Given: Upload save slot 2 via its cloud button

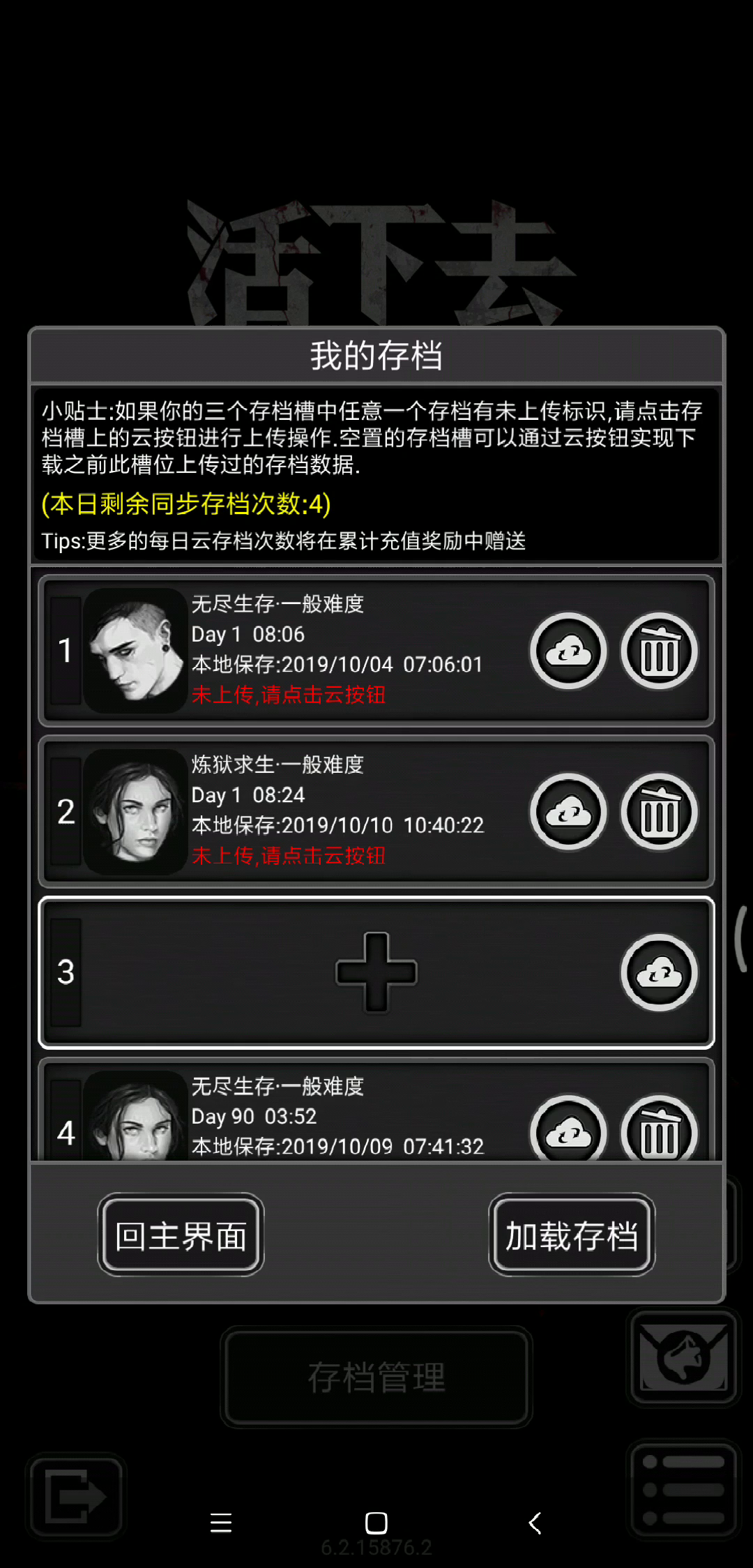Looking at the screenshot, I should point(568,811).
